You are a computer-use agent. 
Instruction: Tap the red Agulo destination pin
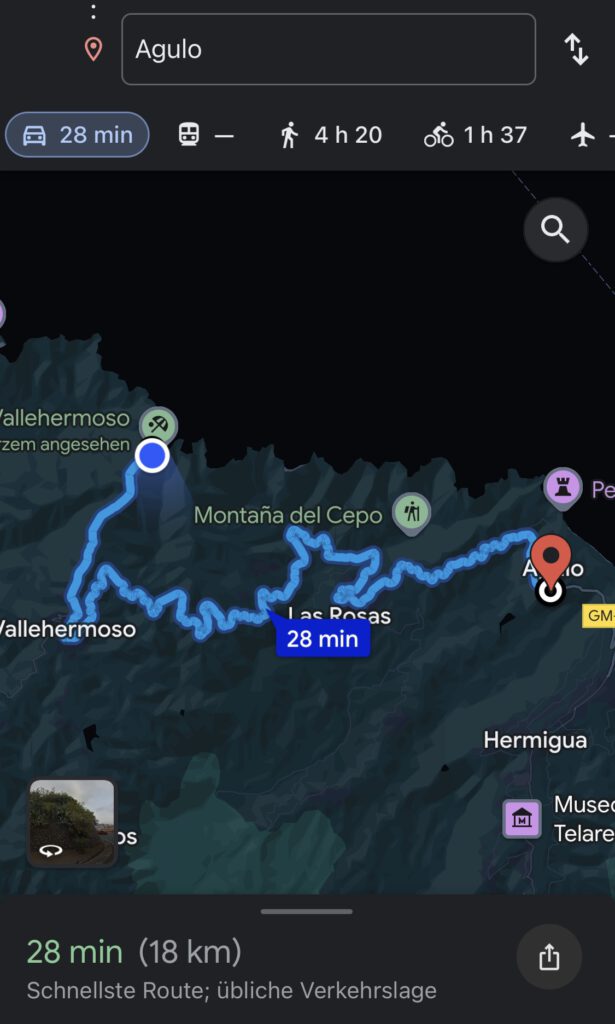tap(550, 560)
